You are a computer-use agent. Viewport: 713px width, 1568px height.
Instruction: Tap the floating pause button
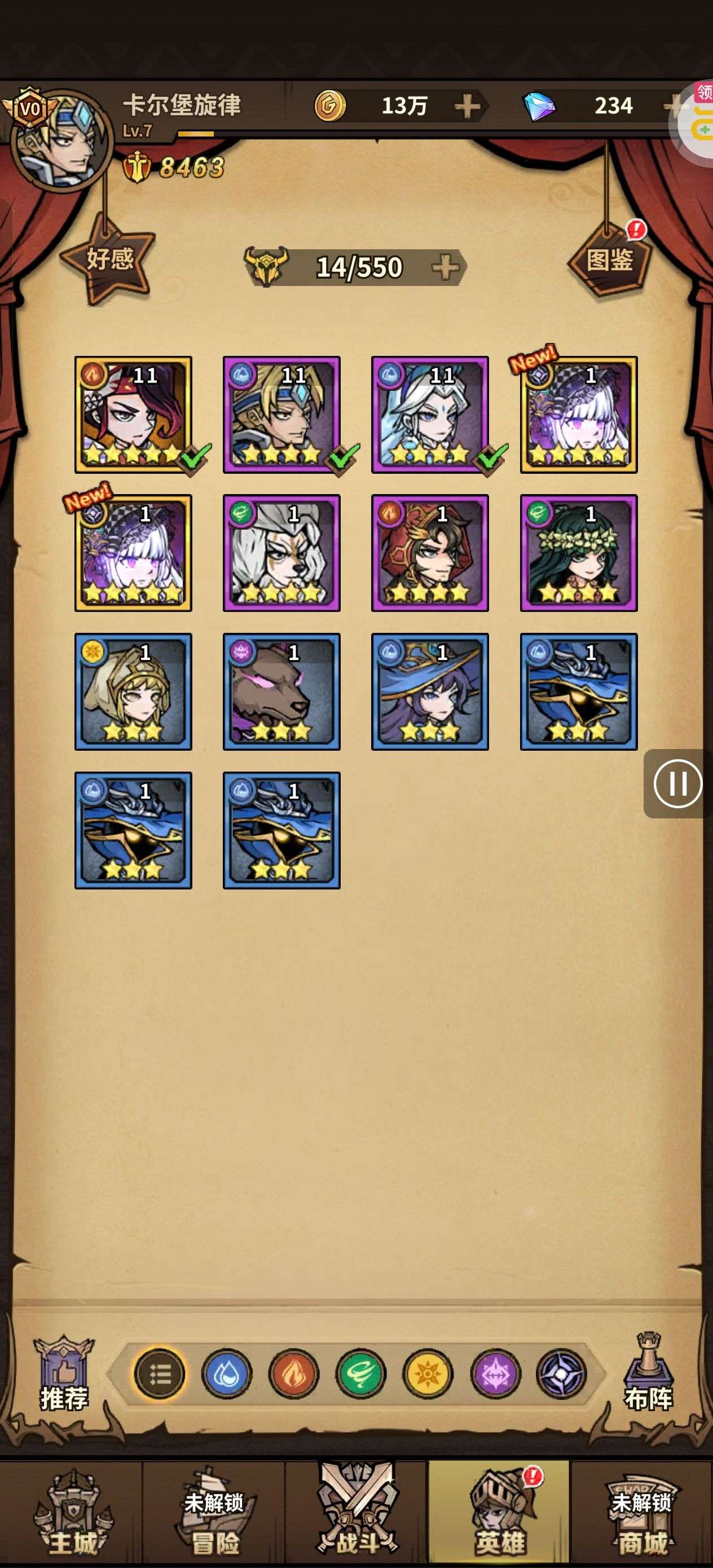pyautogui.click(x=677, y=783)
